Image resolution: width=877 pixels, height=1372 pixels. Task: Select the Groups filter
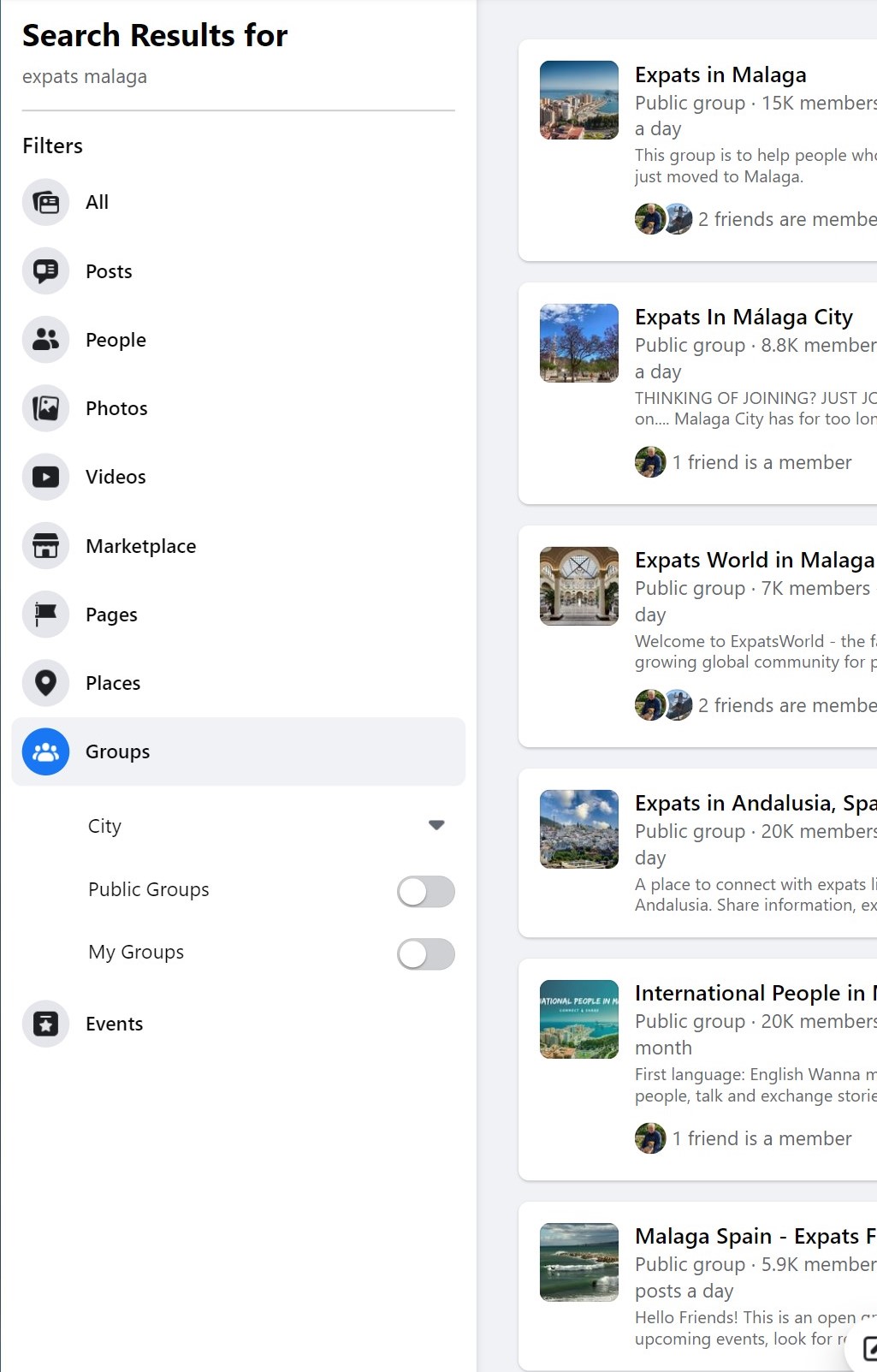(117, 751)
